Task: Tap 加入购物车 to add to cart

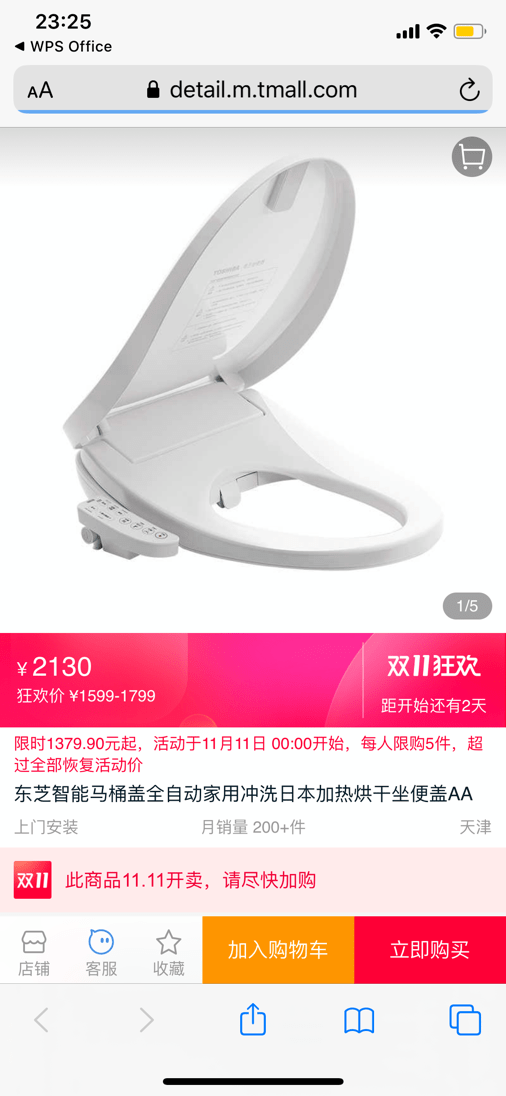Action: (x=278, y=949)
